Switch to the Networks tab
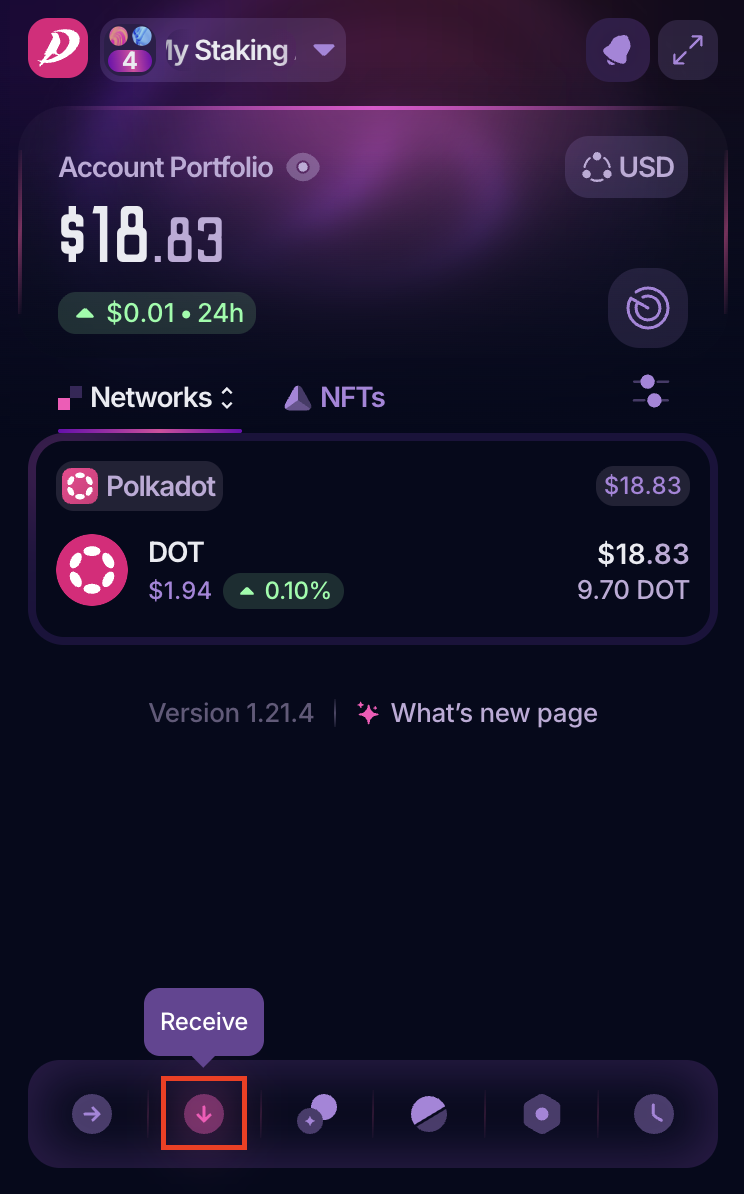This screenshot has height=1194, width=744. click(x=150, y=398)
